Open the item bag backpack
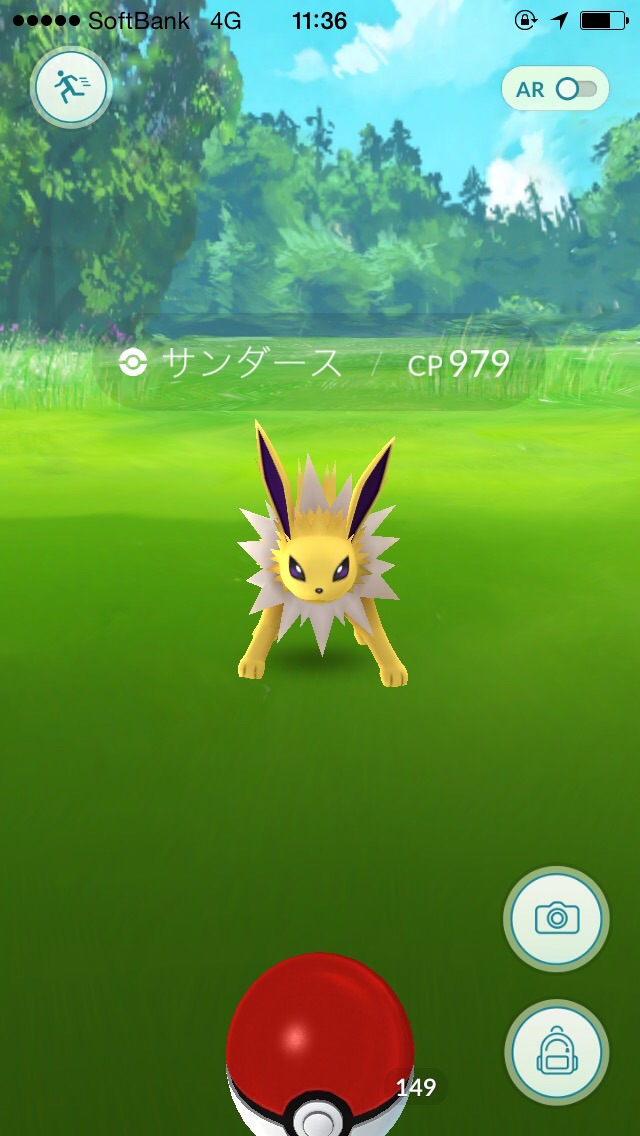 tap(557, 1052)
